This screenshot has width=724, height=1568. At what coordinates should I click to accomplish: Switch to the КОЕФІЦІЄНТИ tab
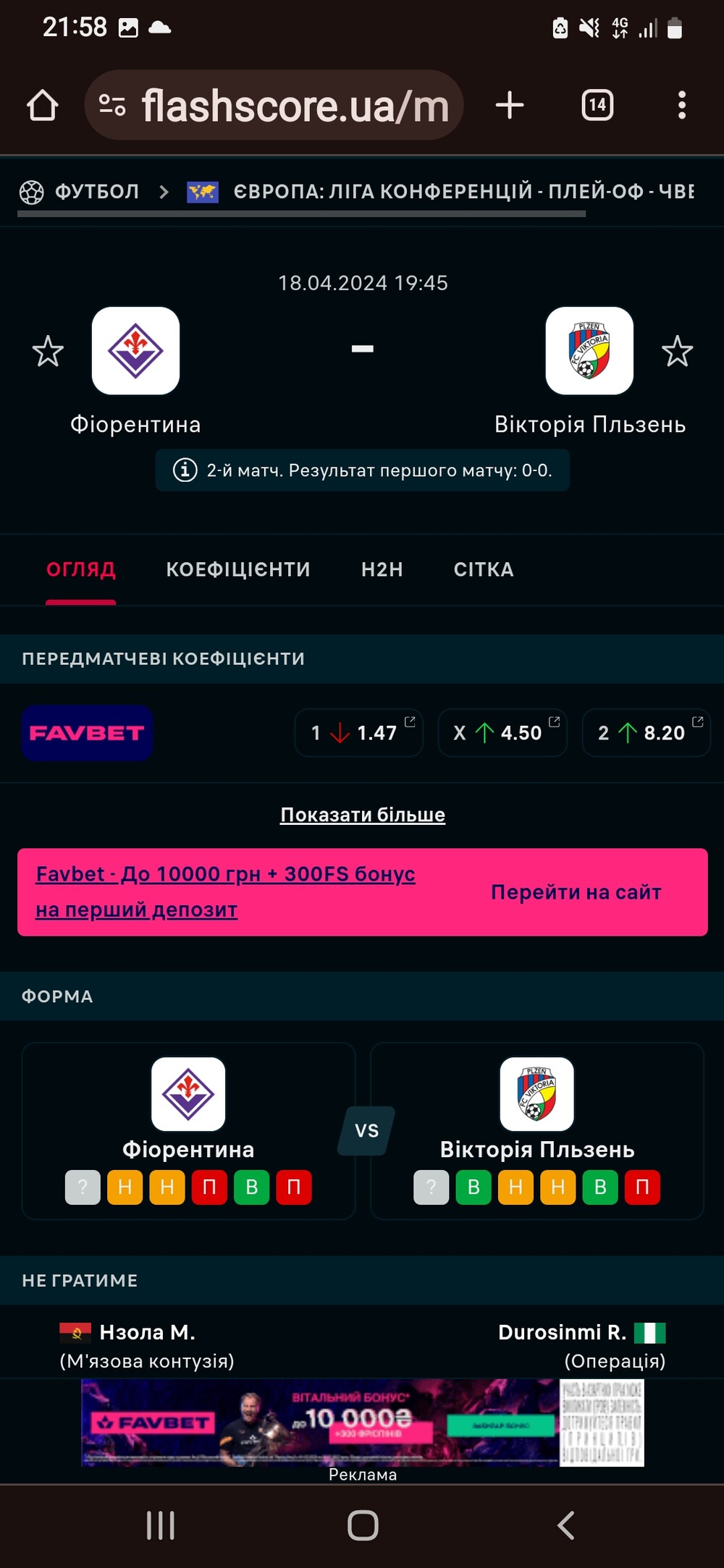(x=238, y=570)
